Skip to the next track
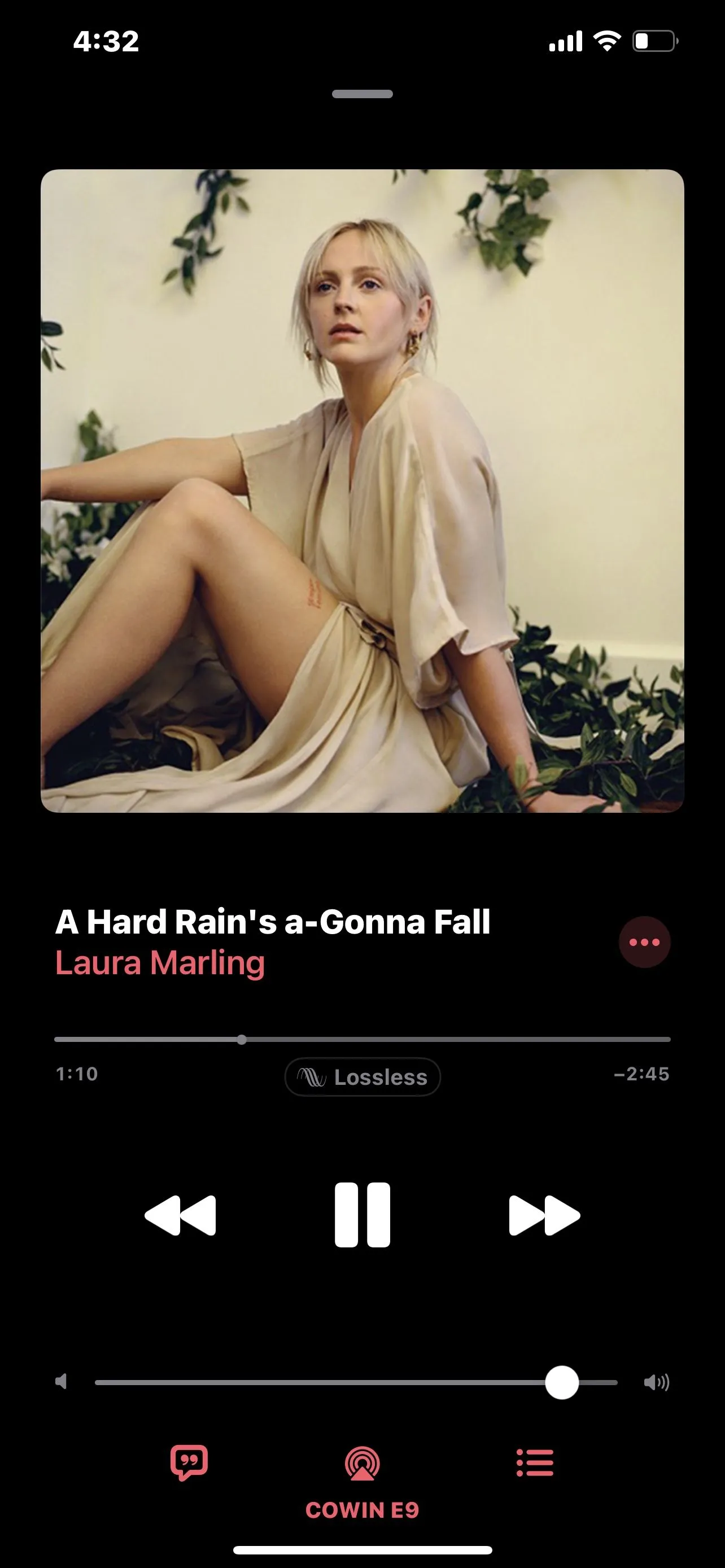Screen dimensions: 725x1568 click(544, 1215)
